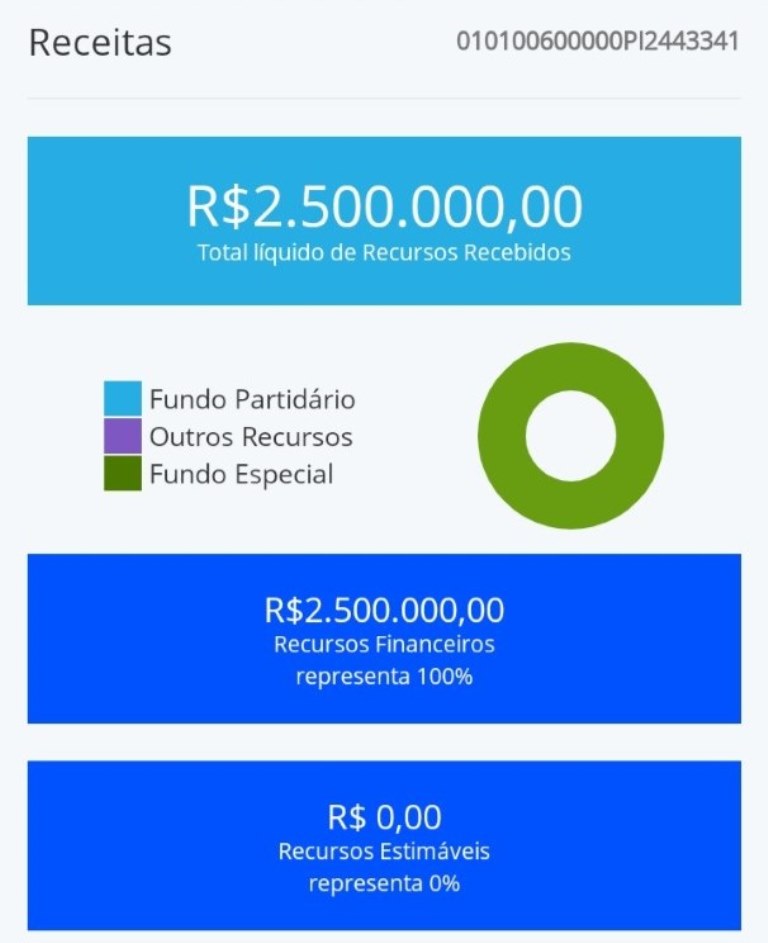Toggle Outros Recursos legend item

tap(230, 437)
